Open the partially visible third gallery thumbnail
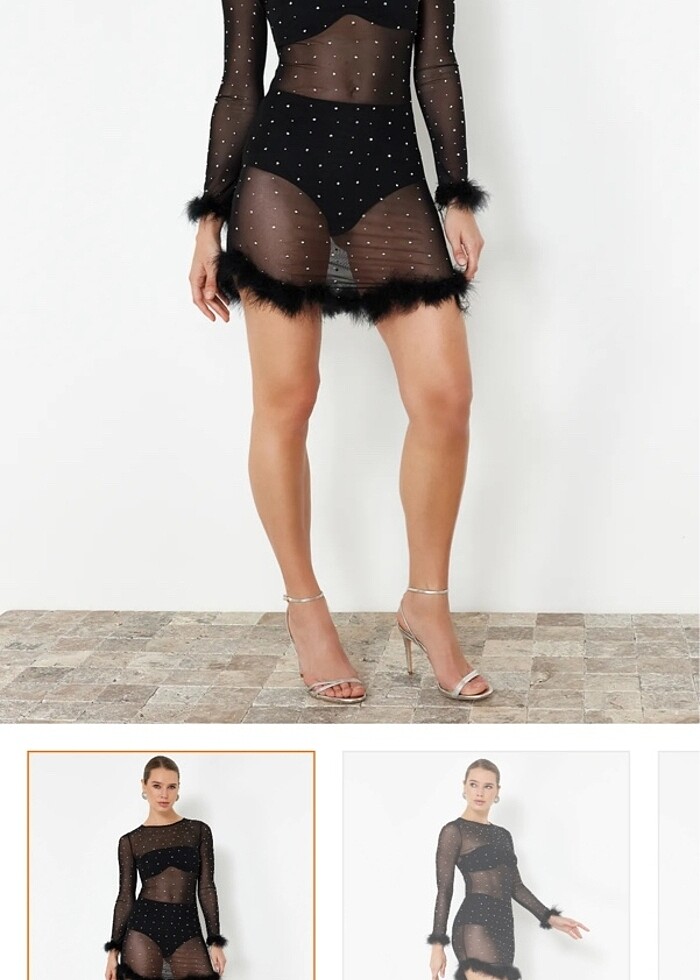The image size is (700, 980). [681, 866]
